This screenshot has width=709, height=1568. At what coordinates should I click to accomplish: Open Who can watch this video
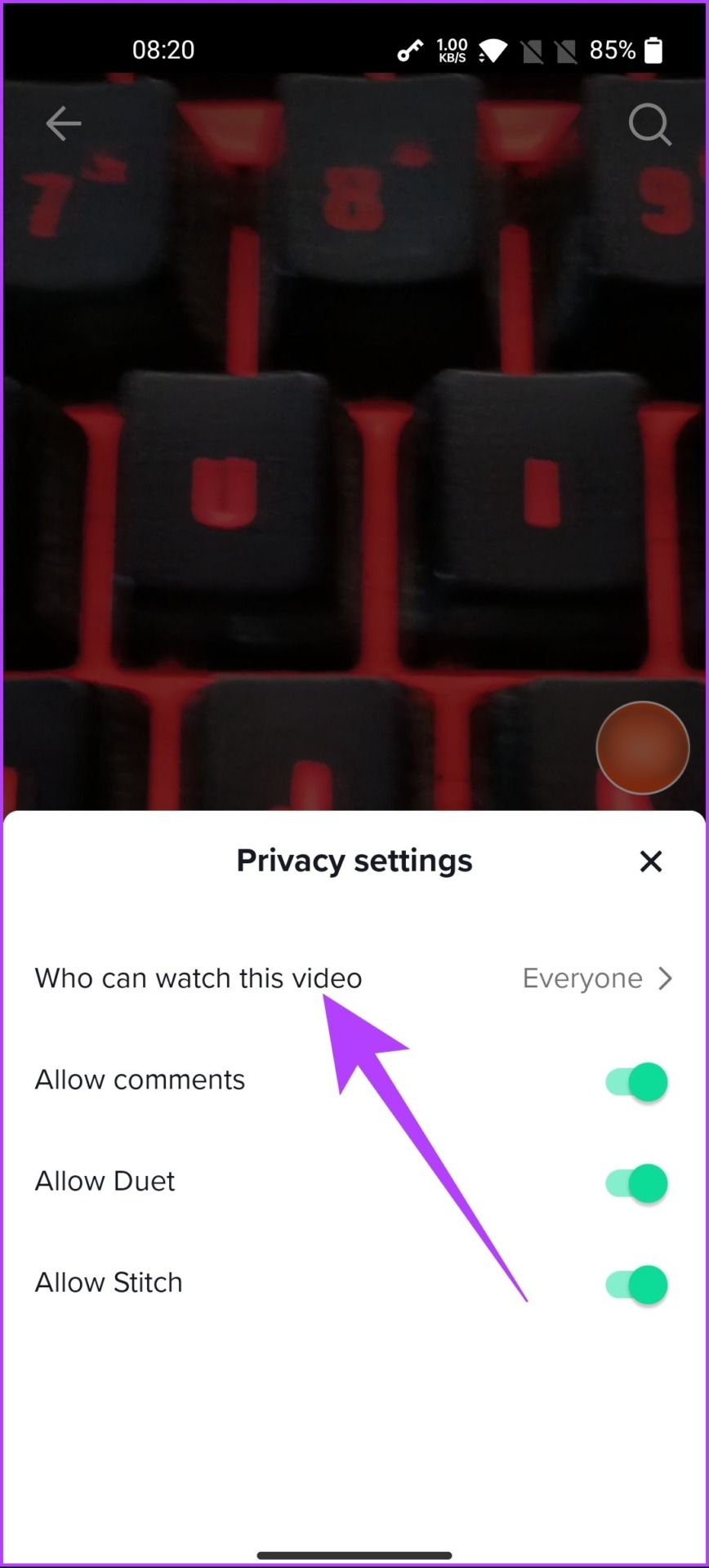click(x=354, y=978)
